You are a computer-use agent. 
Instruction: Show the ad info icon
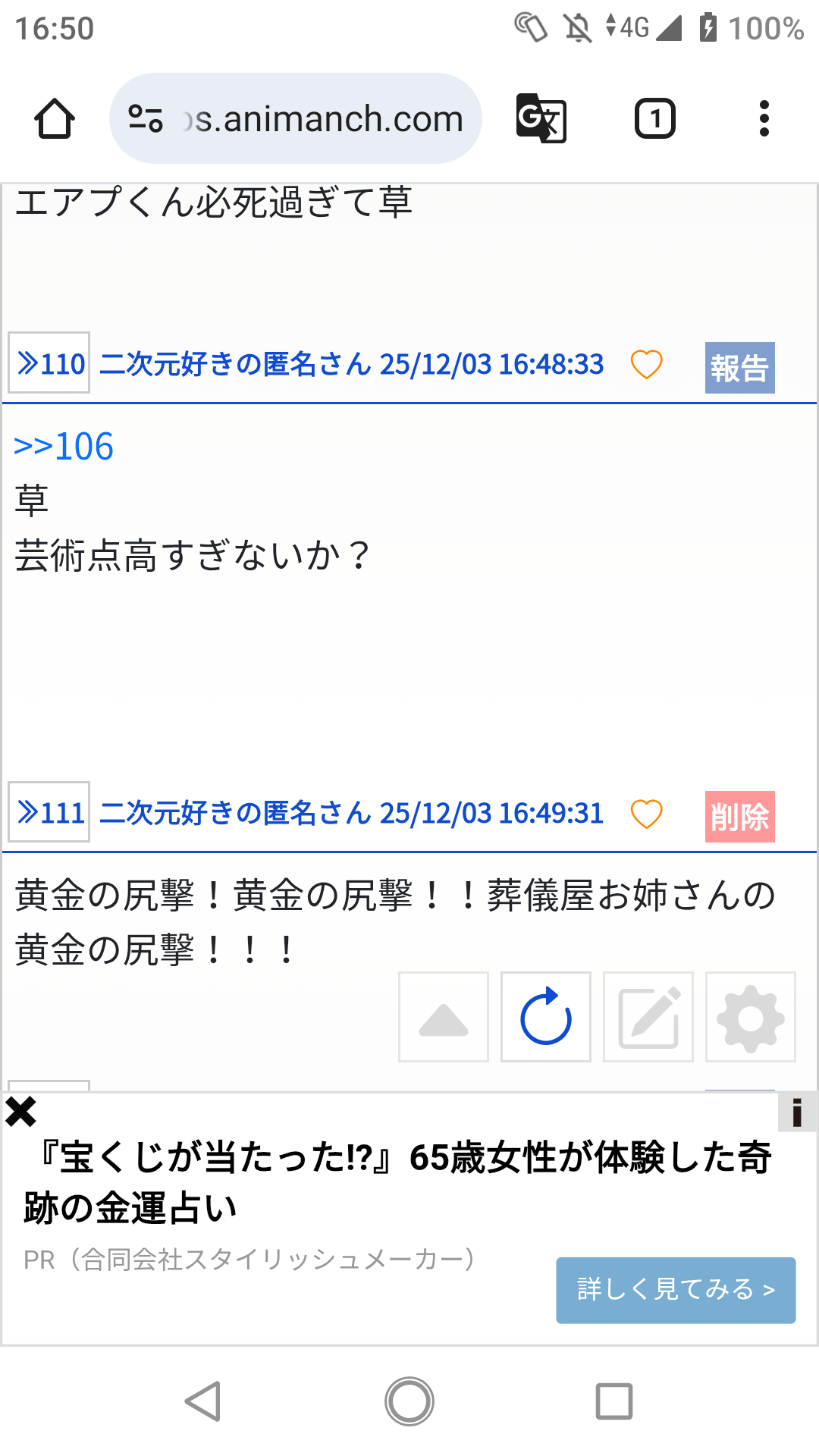(x=797, y=1112)
